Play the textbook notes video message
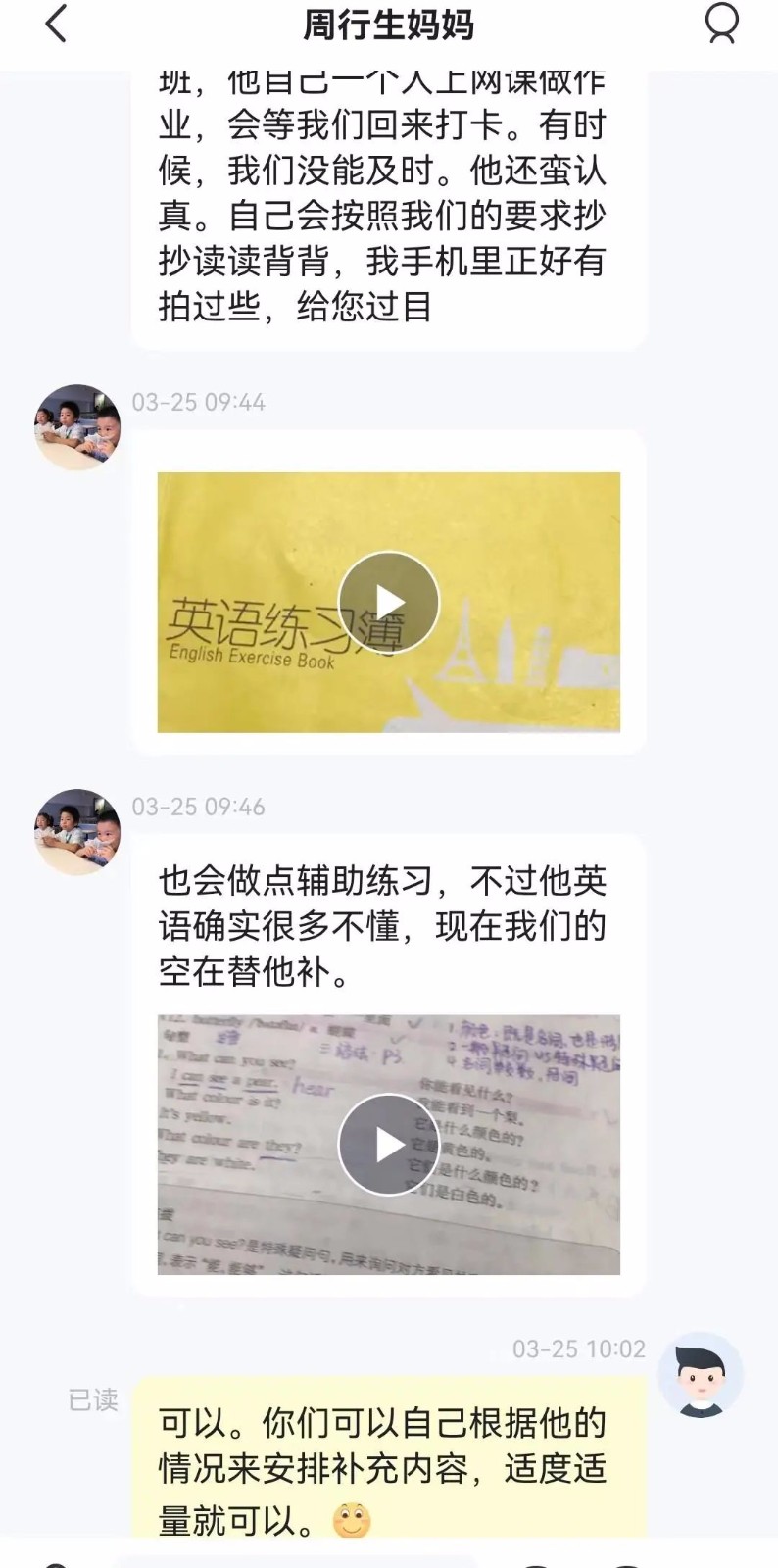 click(x=389, y=1144)
